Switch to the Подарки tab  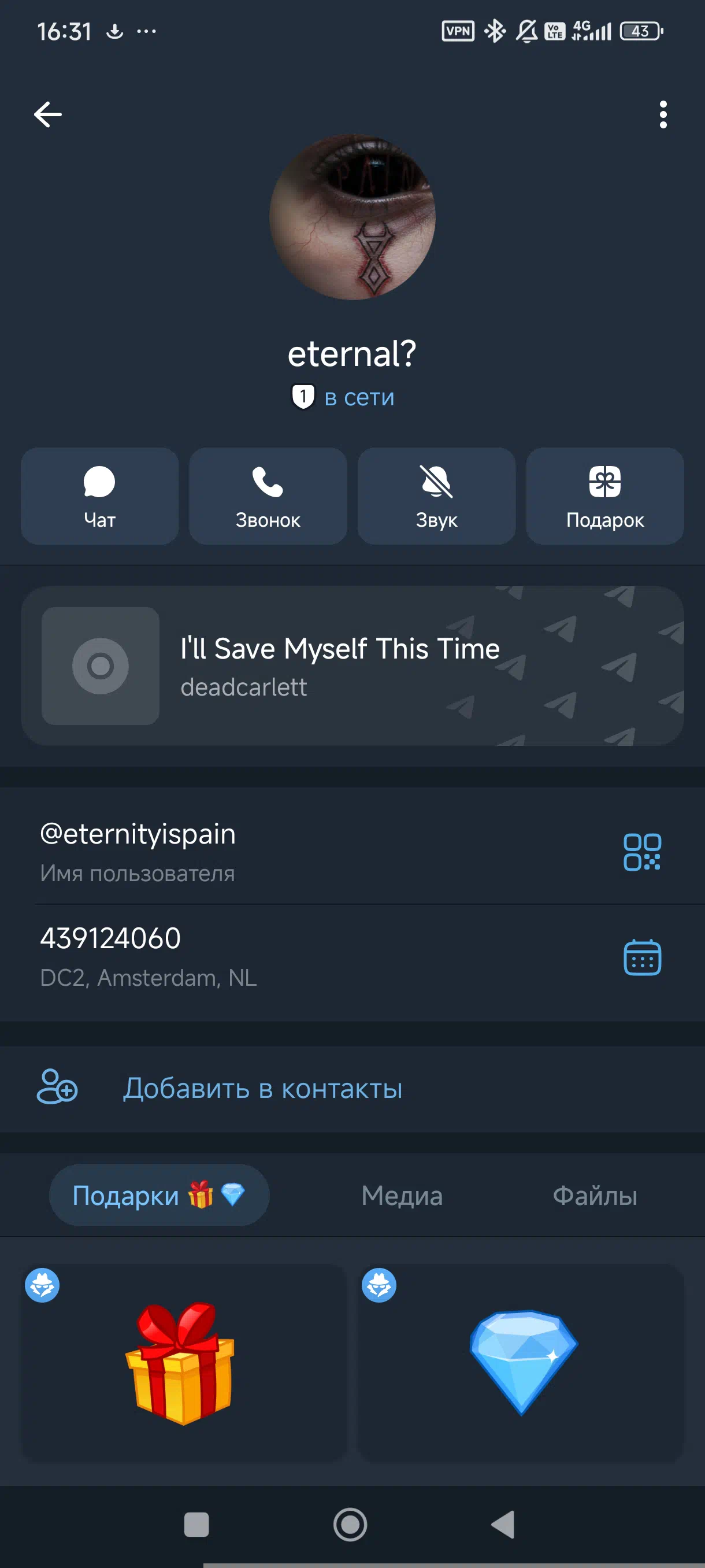(159, 1195)
